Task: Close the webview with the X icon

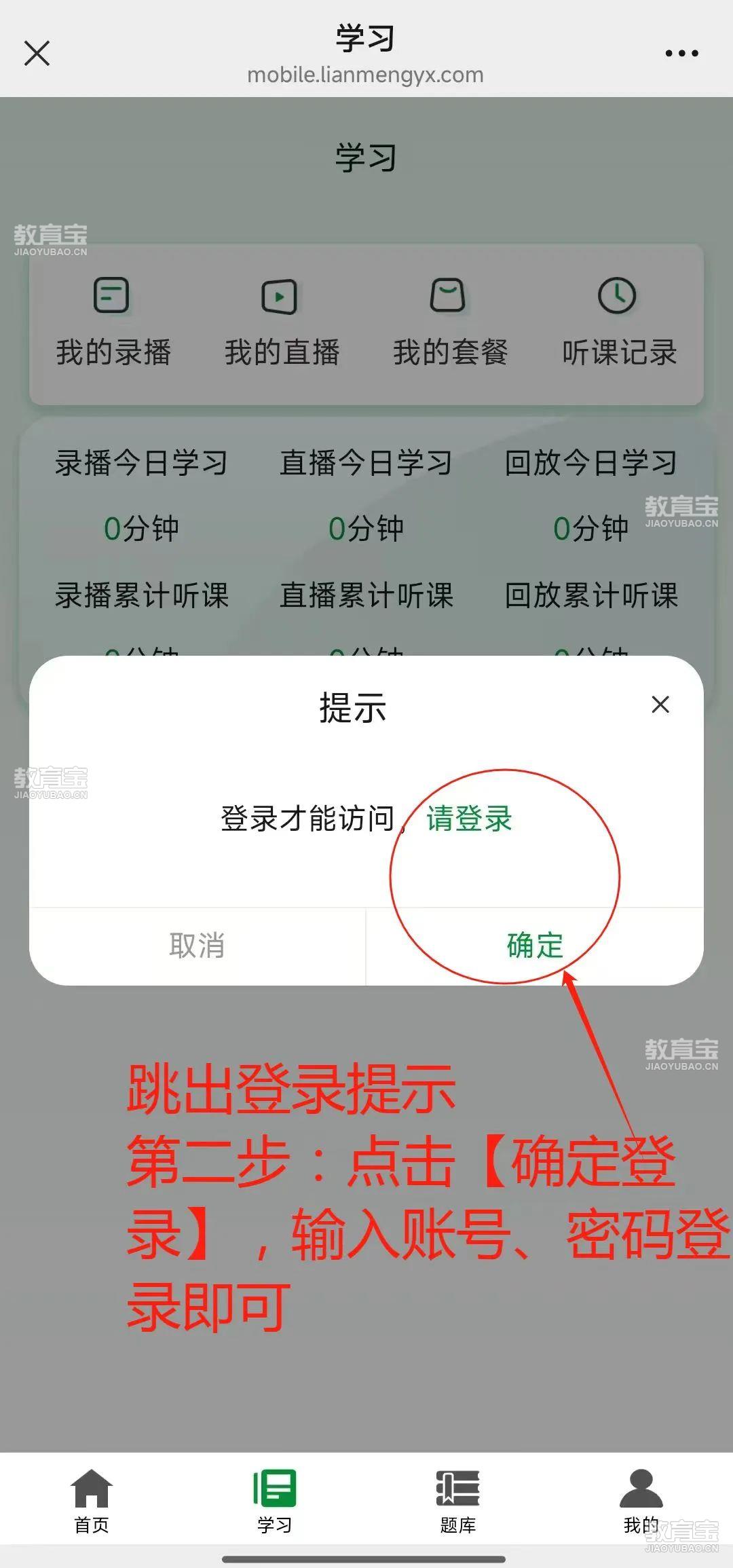Action: point(37,53)
